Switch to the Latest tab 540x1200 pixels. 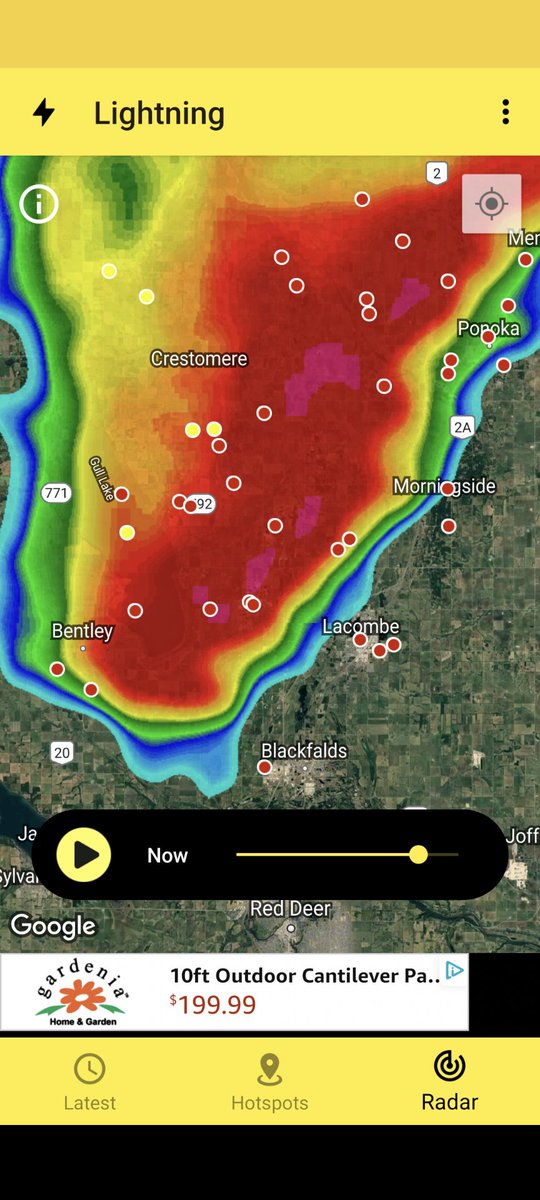(x=90, y=1083)
